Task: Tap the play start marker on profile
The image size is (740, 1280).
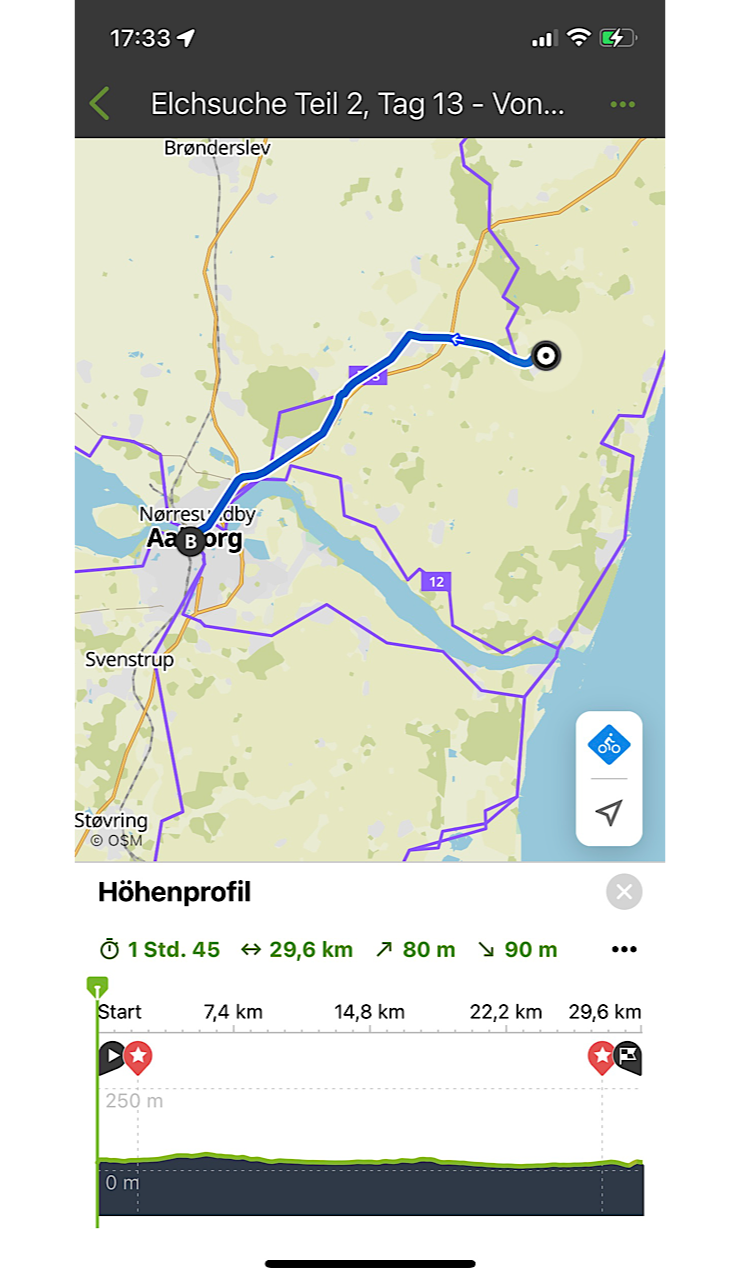Action: coord(110,1055)
